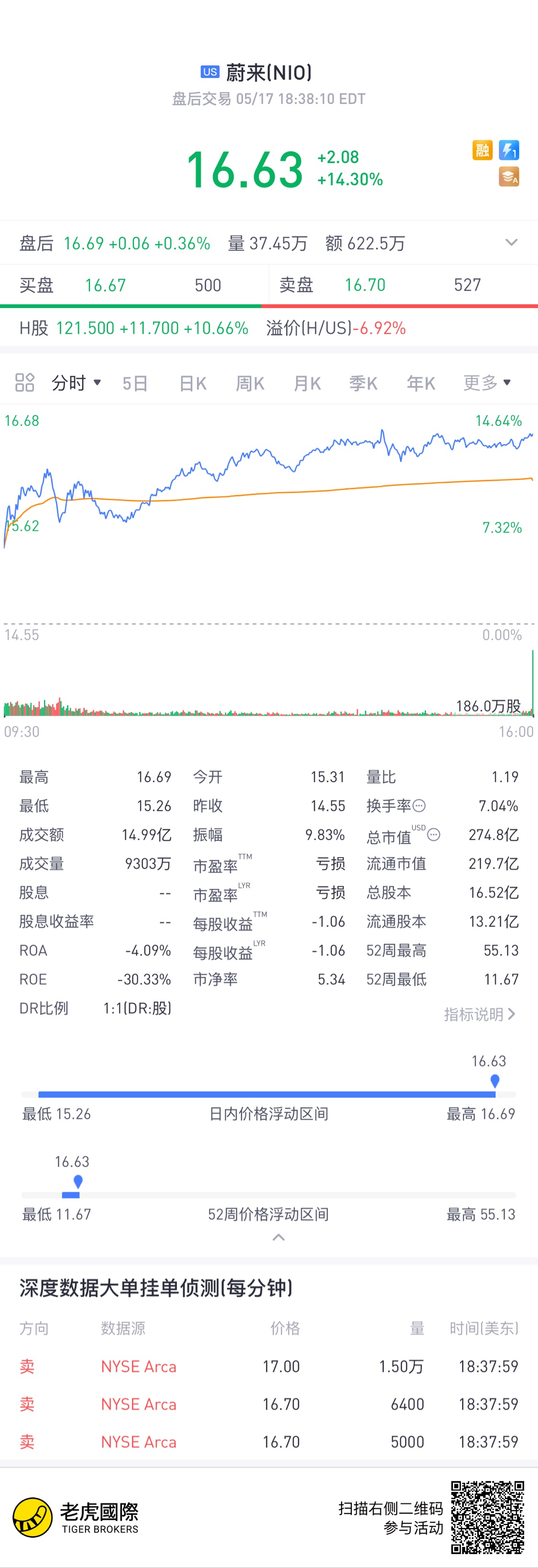The height and width of the screenshot is (1568, 538).
Task: Collapse the price range section chevron
Action: (279, 1237)
